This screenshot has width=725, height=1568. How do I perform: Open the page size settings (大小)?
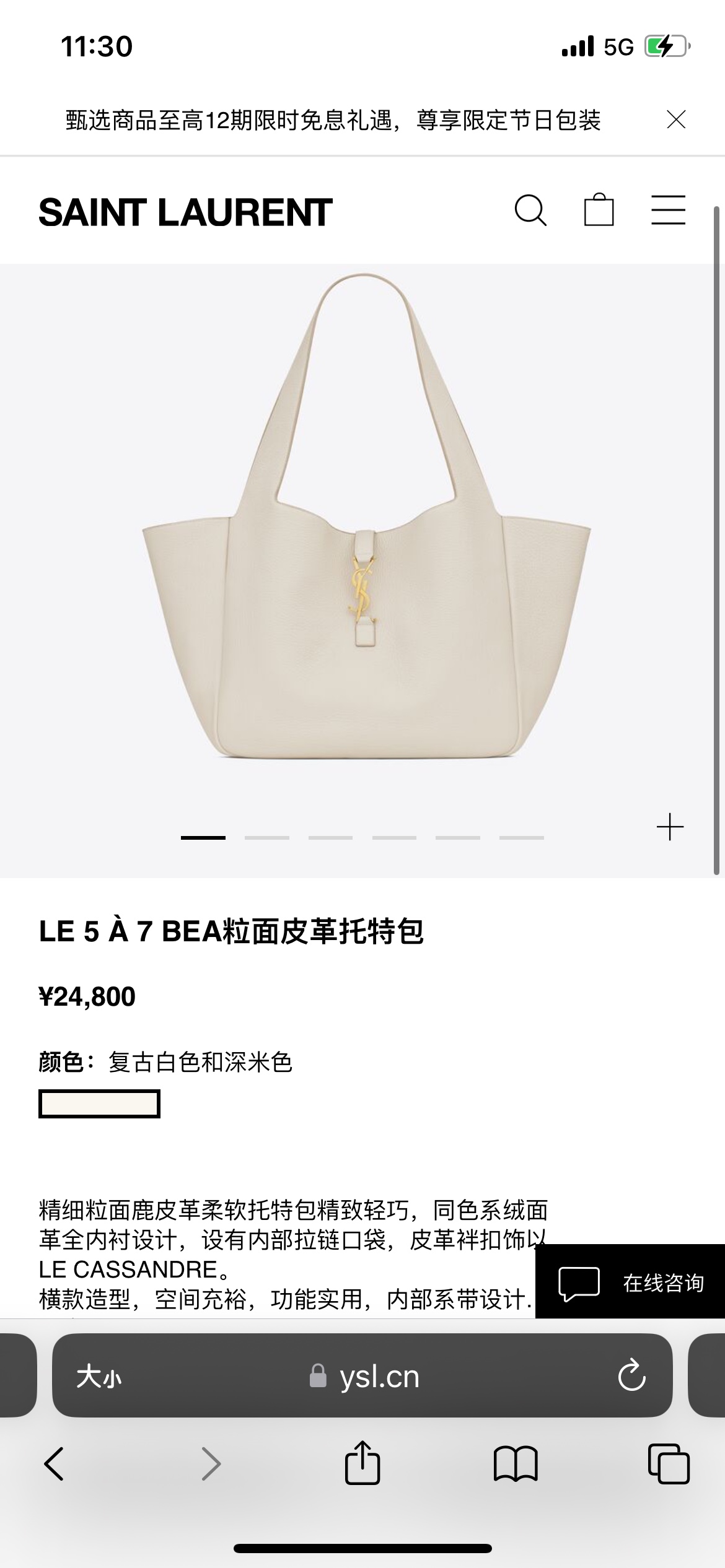click(99, 1377)
